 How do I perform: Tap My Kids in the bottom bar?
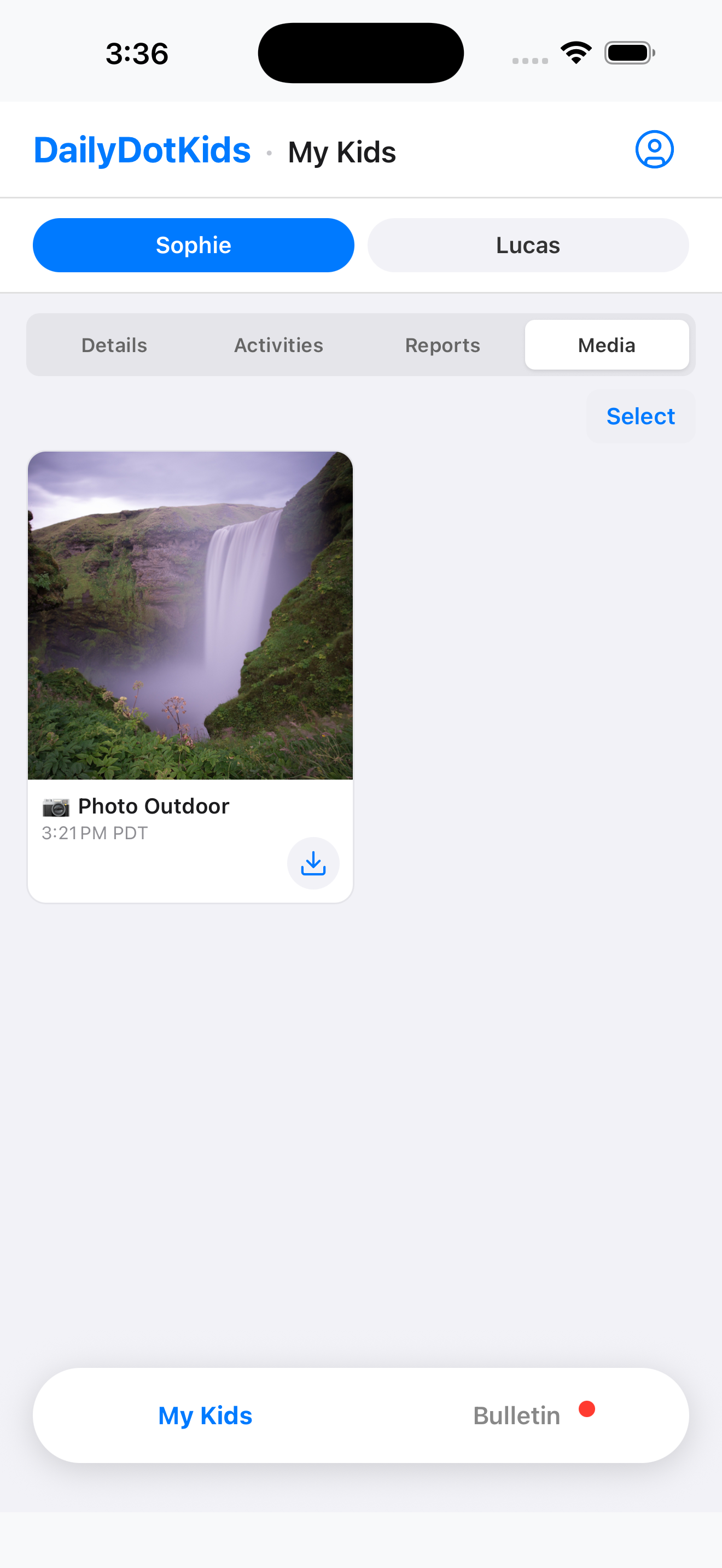205,1415
